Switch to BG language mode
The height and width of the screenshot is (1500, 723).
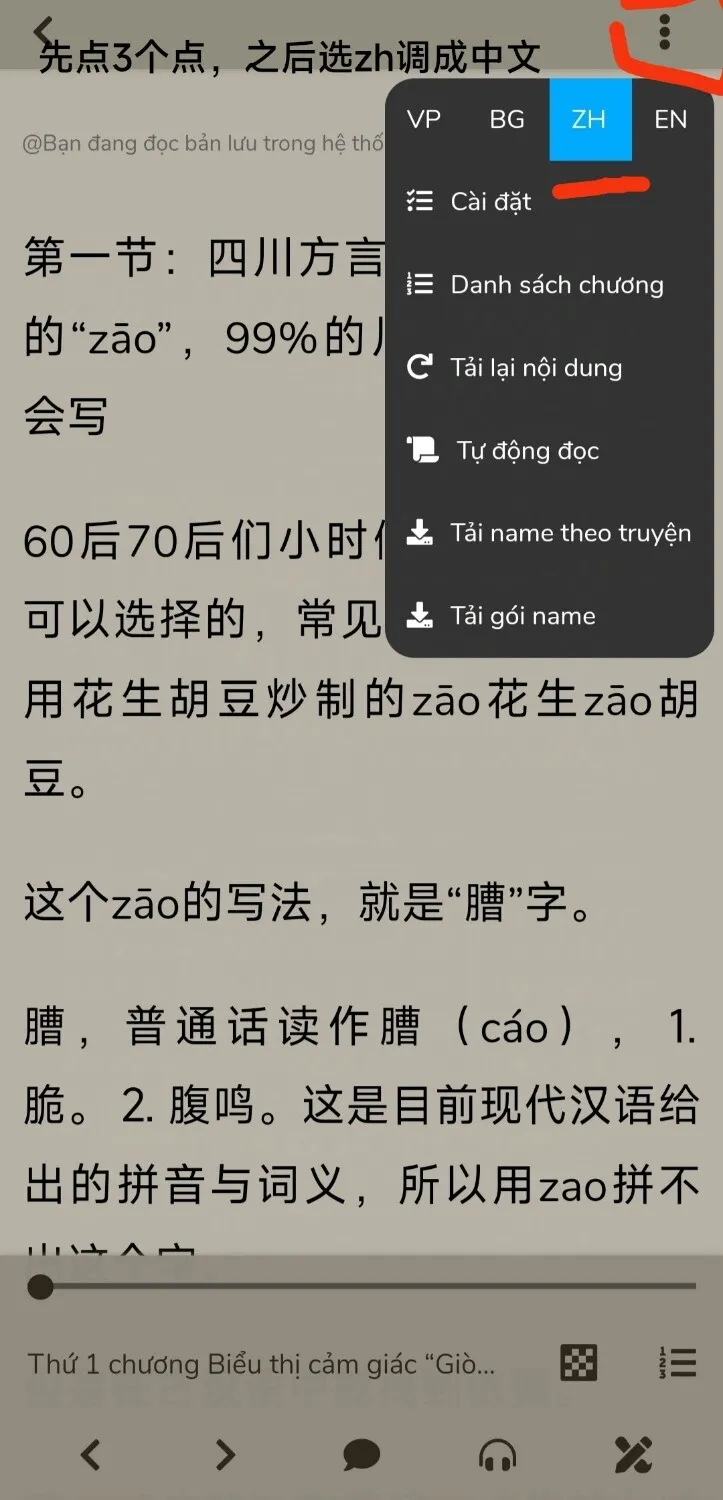(507, 120)
